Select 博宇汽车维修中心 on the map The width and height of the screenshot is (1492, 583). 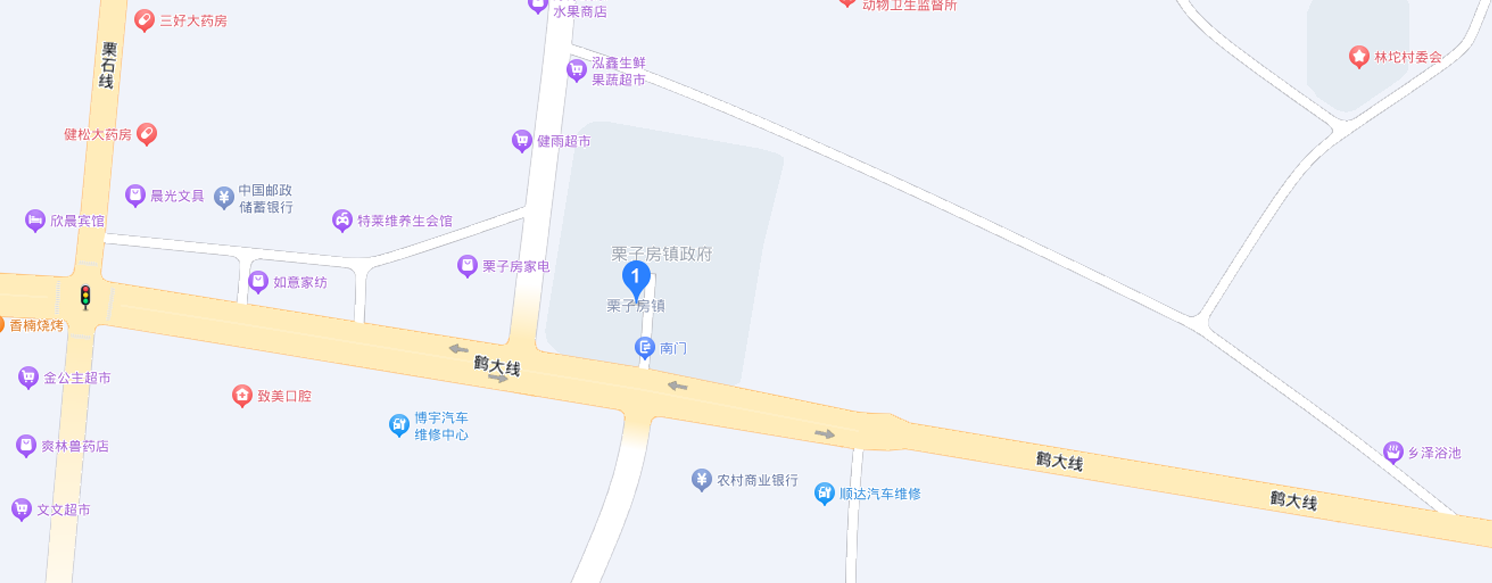399,426
